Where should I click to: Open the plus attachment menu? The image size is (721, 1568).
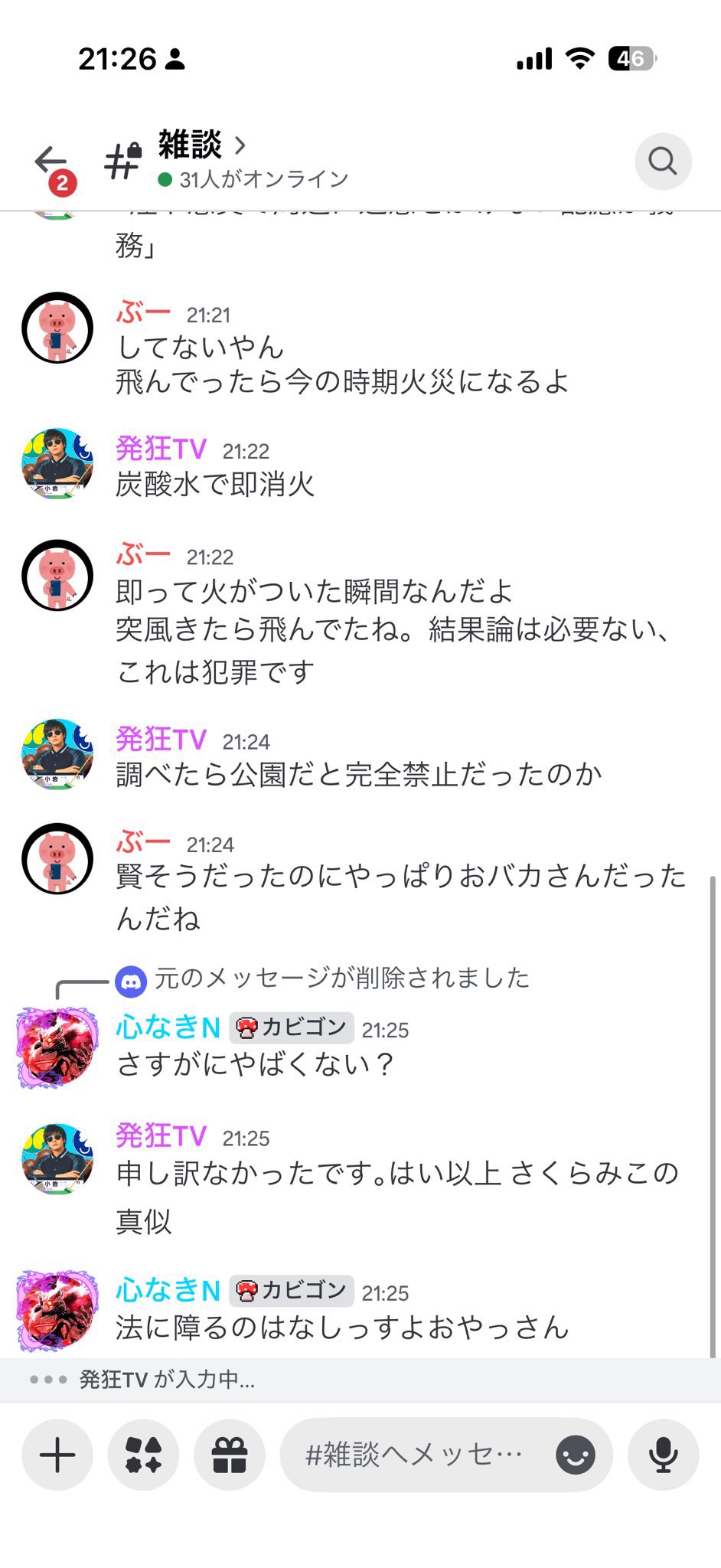pos(57,1454)
